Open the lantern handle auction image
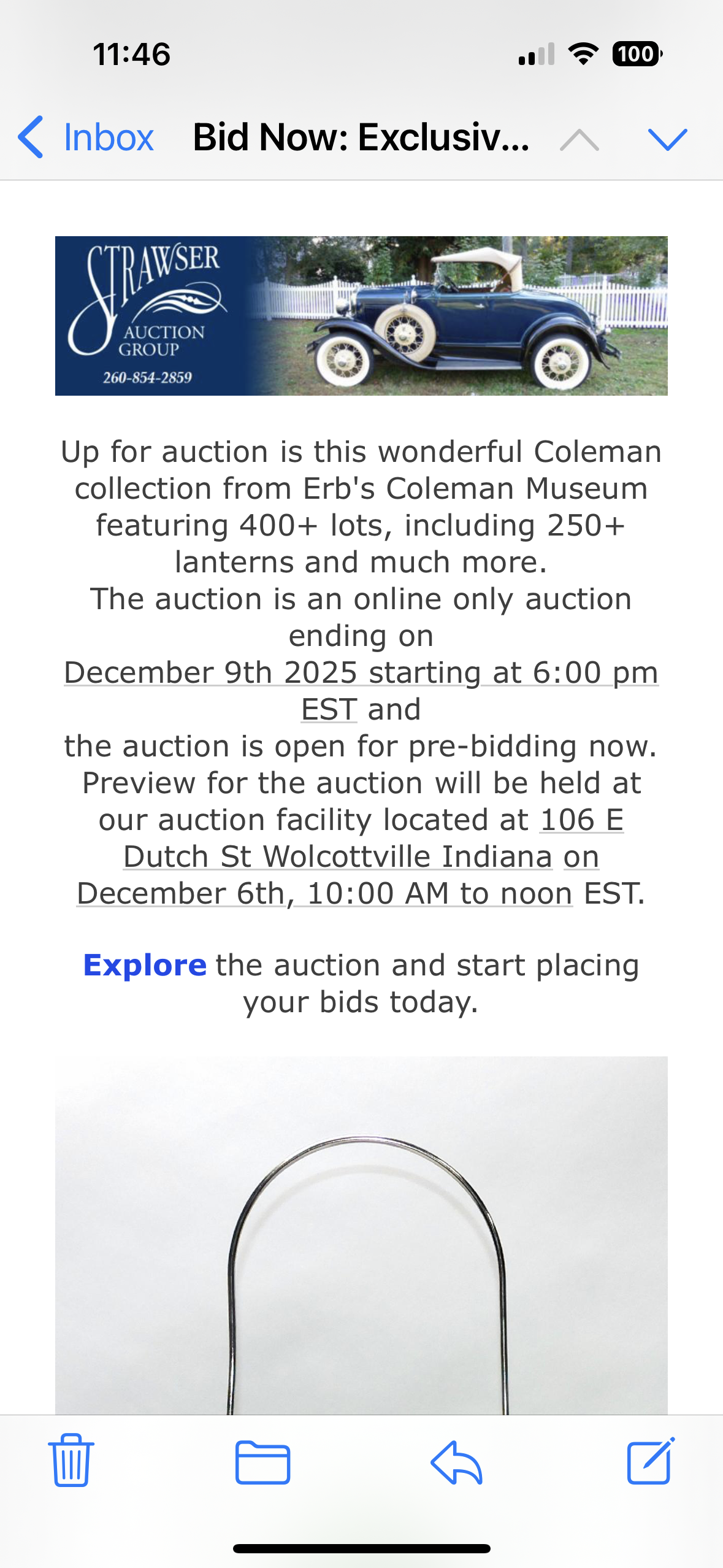 coord(361,1234)
